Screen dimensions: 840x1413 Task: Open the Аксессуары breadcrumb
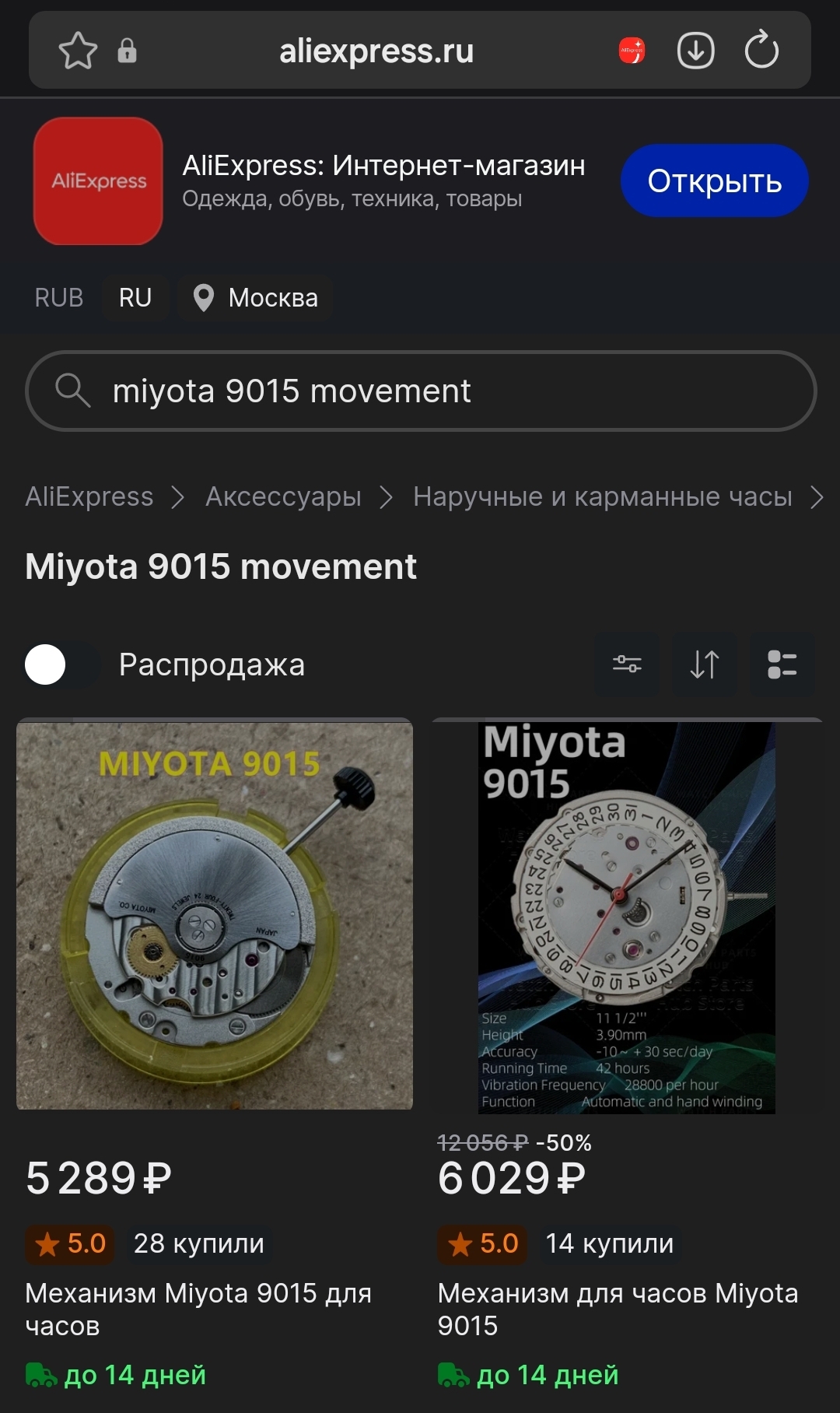click(283, 497)
